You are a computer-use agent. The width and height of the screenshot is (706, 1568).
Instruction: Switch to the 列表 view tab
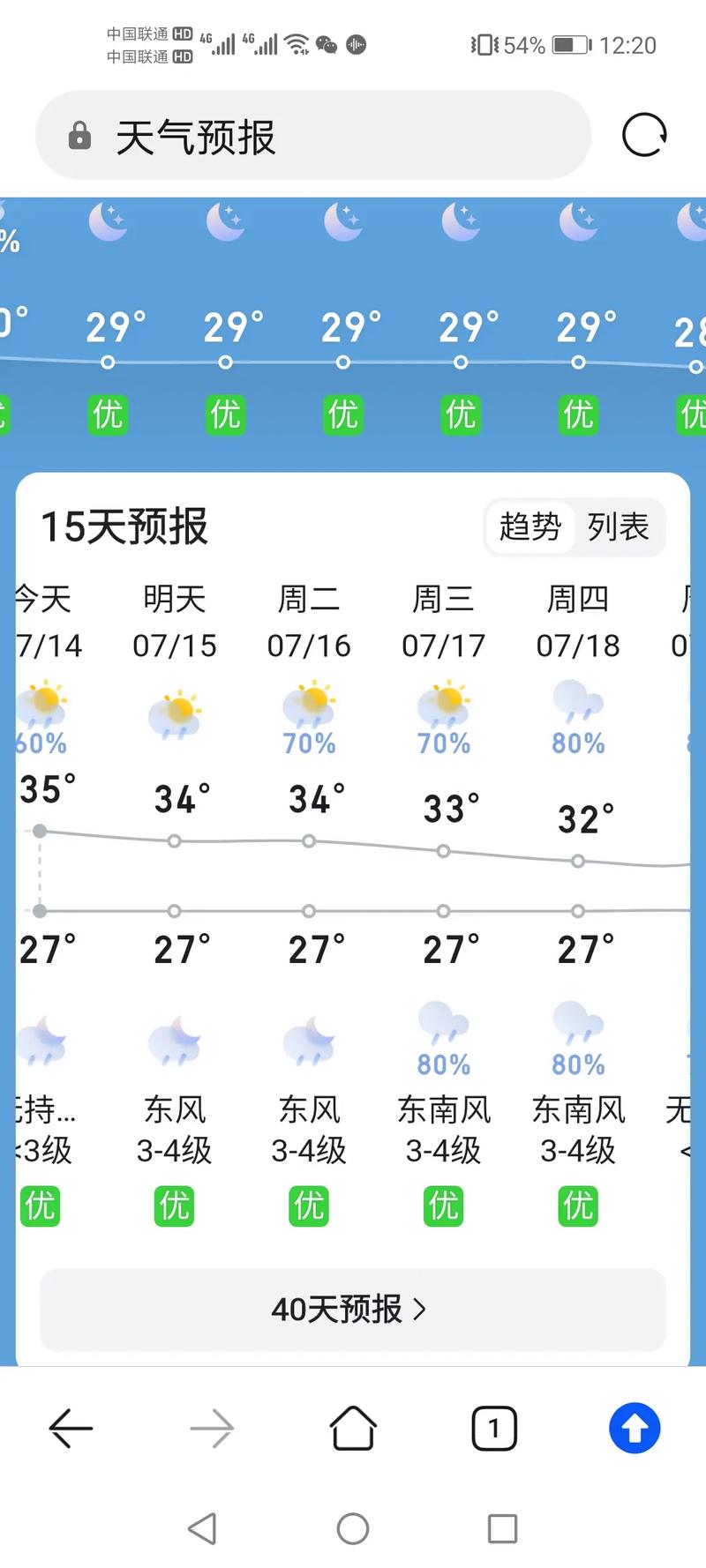coord(619,527)
